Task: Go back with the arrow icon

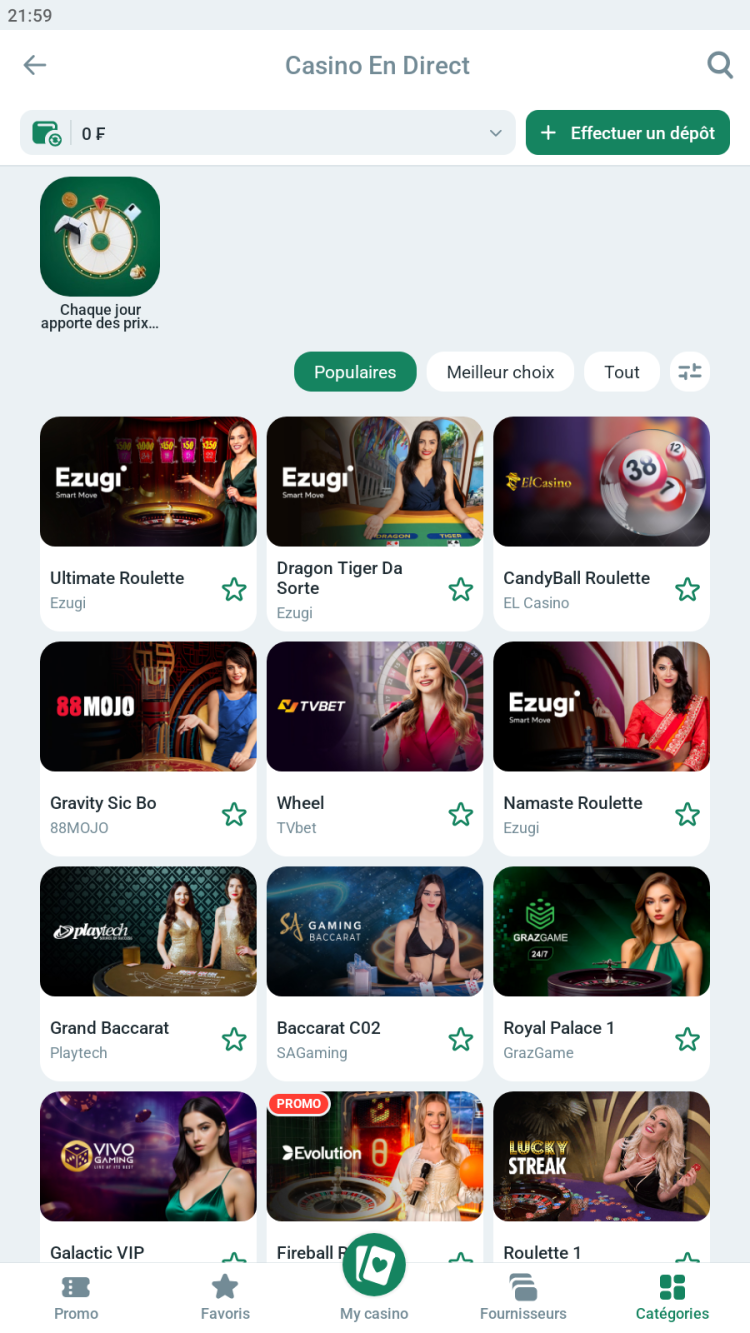Action: tap(35, 65)
